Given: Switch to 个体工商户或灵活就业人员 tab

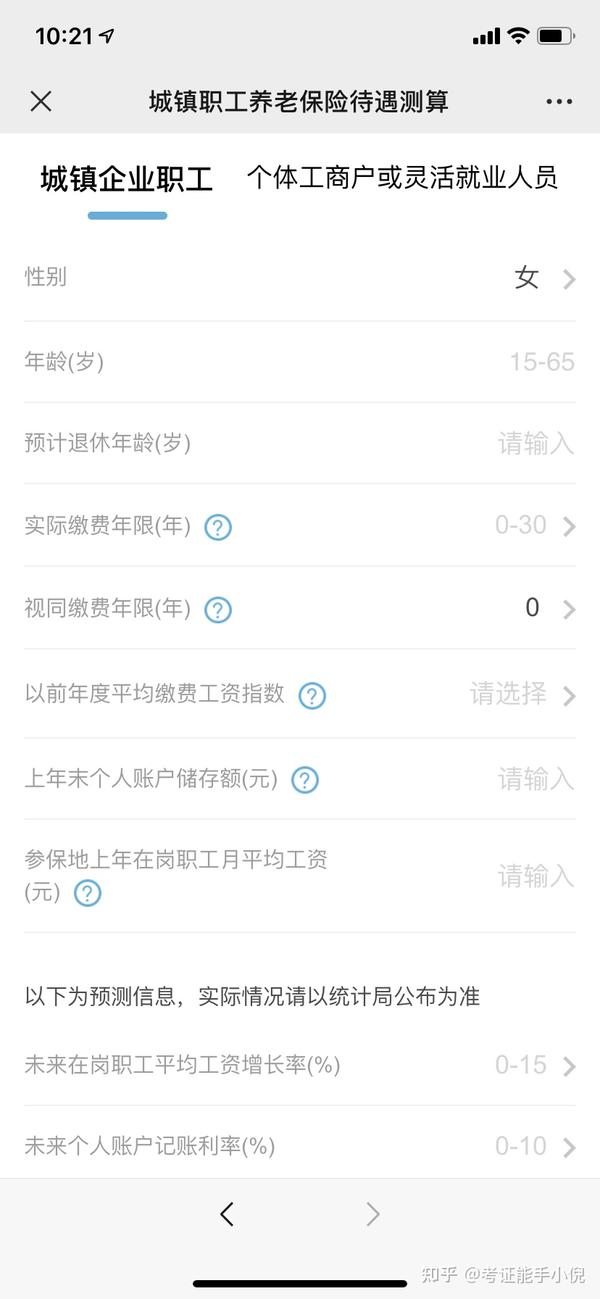Looking at the screenshot, I should click(x=402, y=178).
